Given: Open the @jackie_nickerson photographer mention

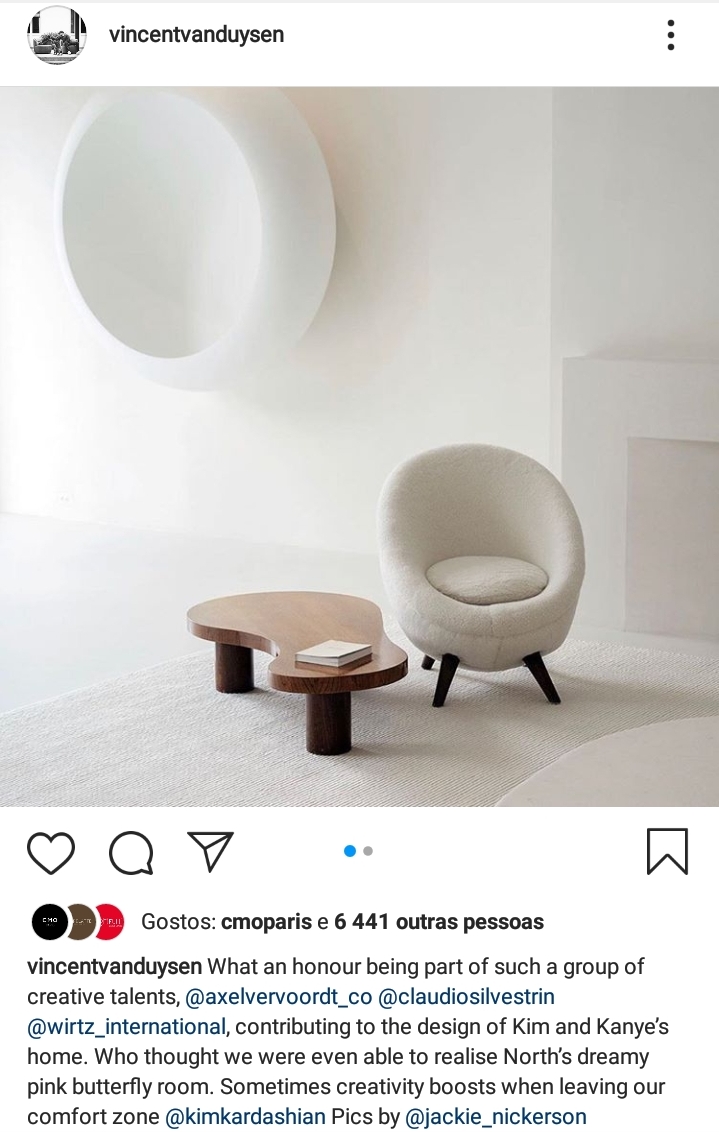Looking at the screenshot, I should [496, 1117].
